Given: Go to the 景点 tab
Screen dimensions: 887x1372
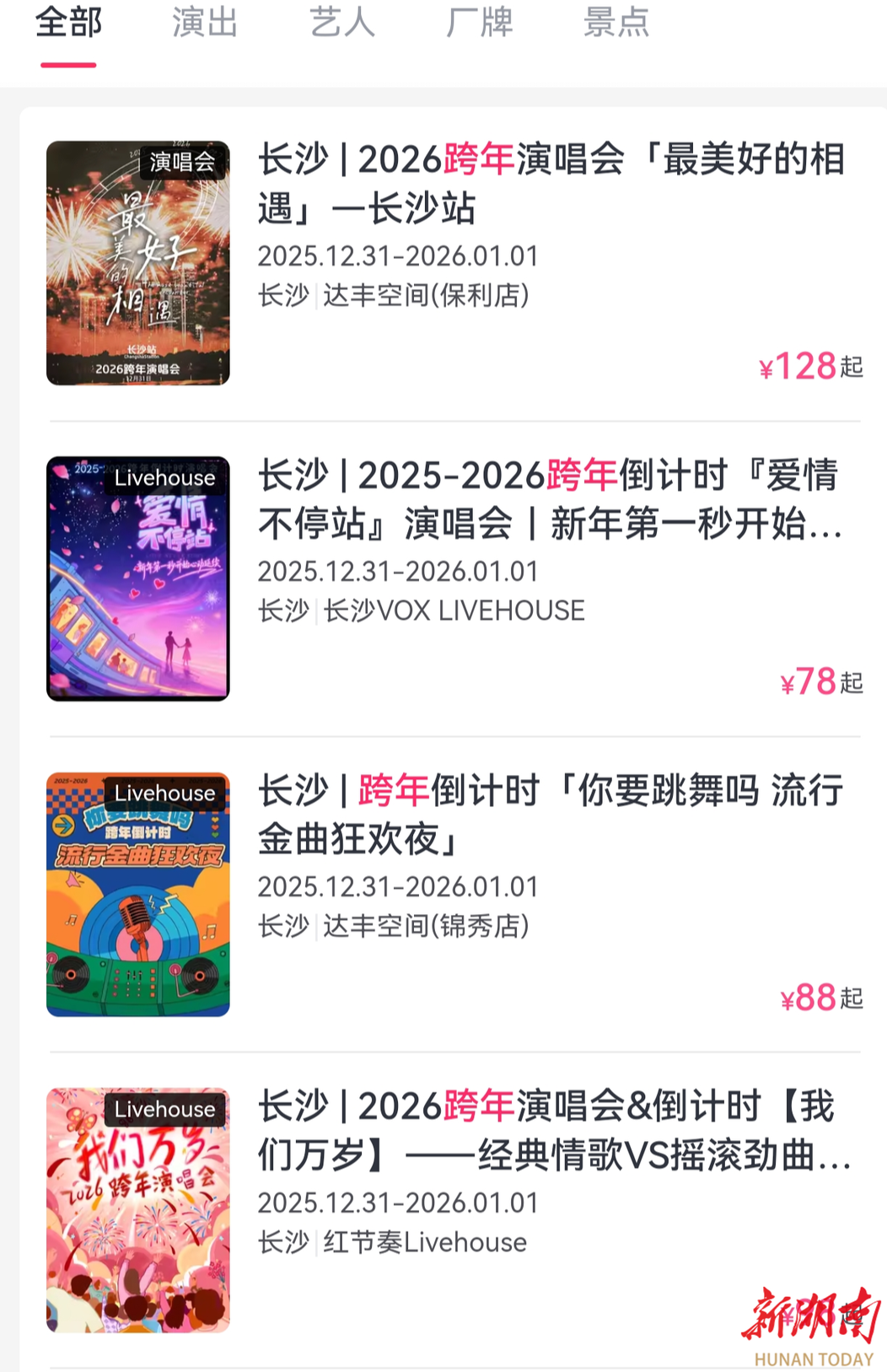Looking at the screenshot, I should point(616,23).
